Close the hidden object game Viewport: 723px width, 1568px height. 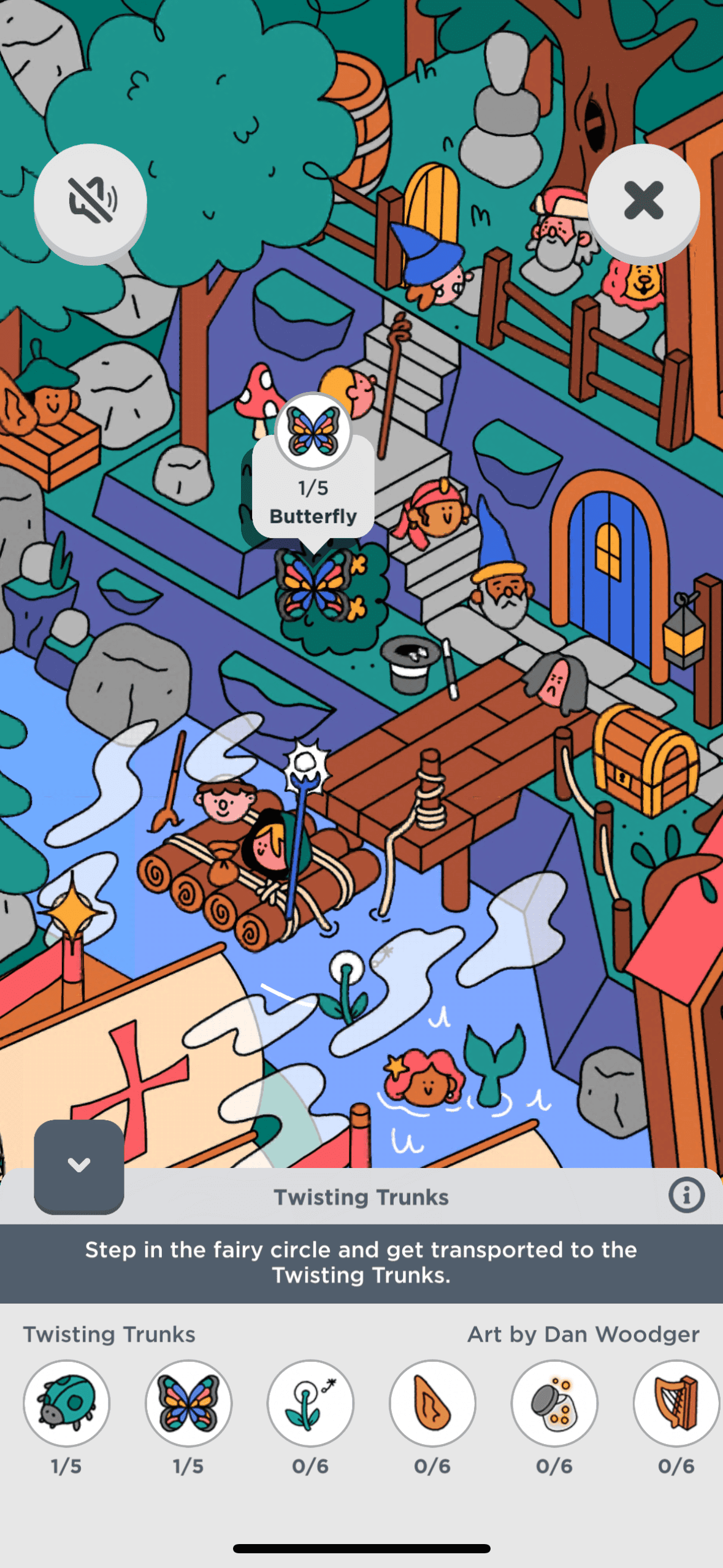click(643, 200)
